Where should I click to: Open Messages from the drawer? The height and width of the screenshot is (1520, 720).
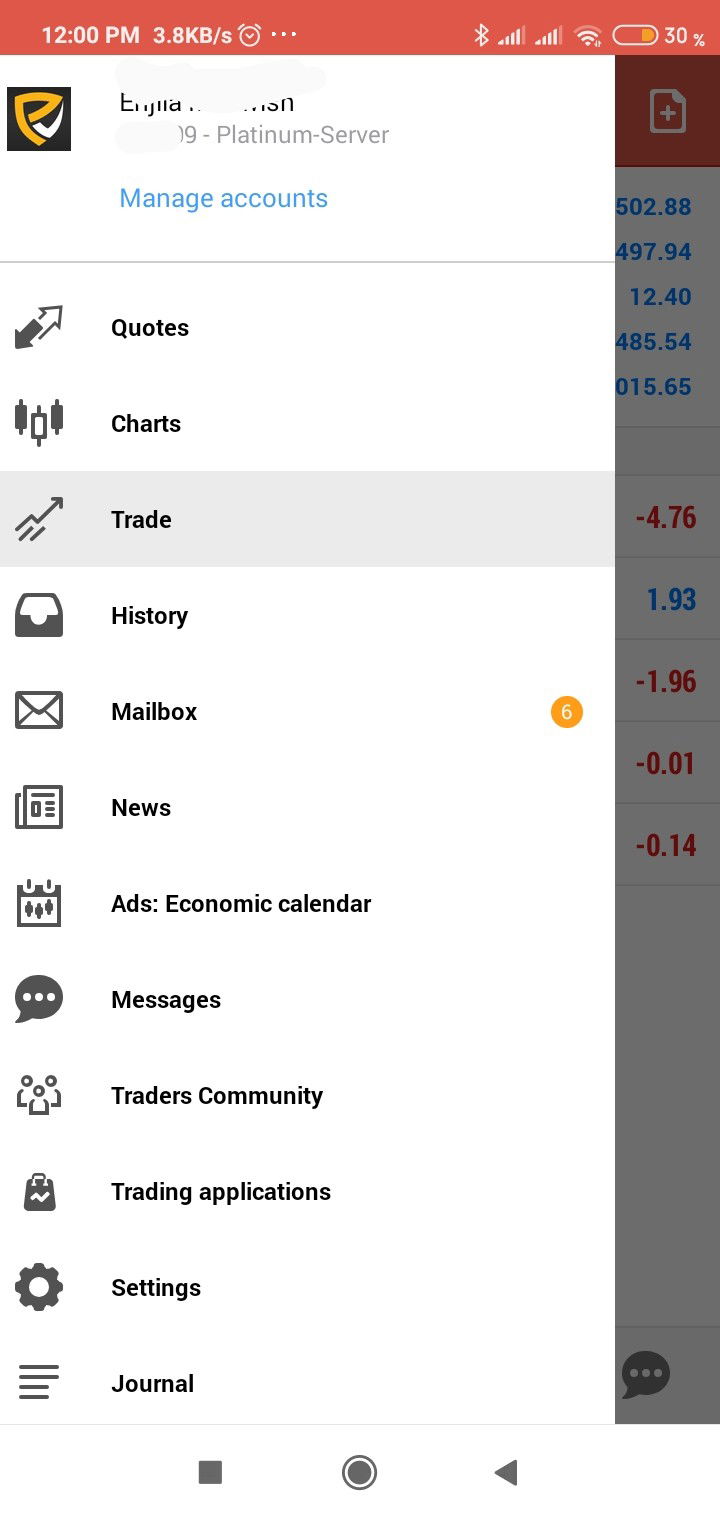[x=307, y=1000]
